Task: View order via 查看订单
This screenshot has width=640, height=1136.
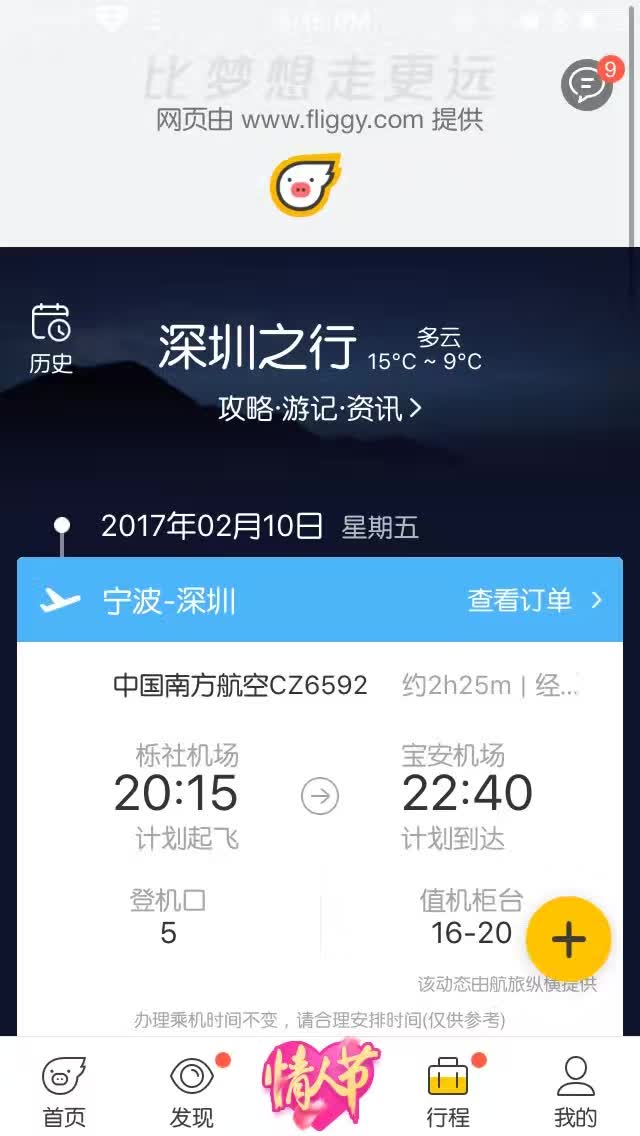Action: coord(535,600)
